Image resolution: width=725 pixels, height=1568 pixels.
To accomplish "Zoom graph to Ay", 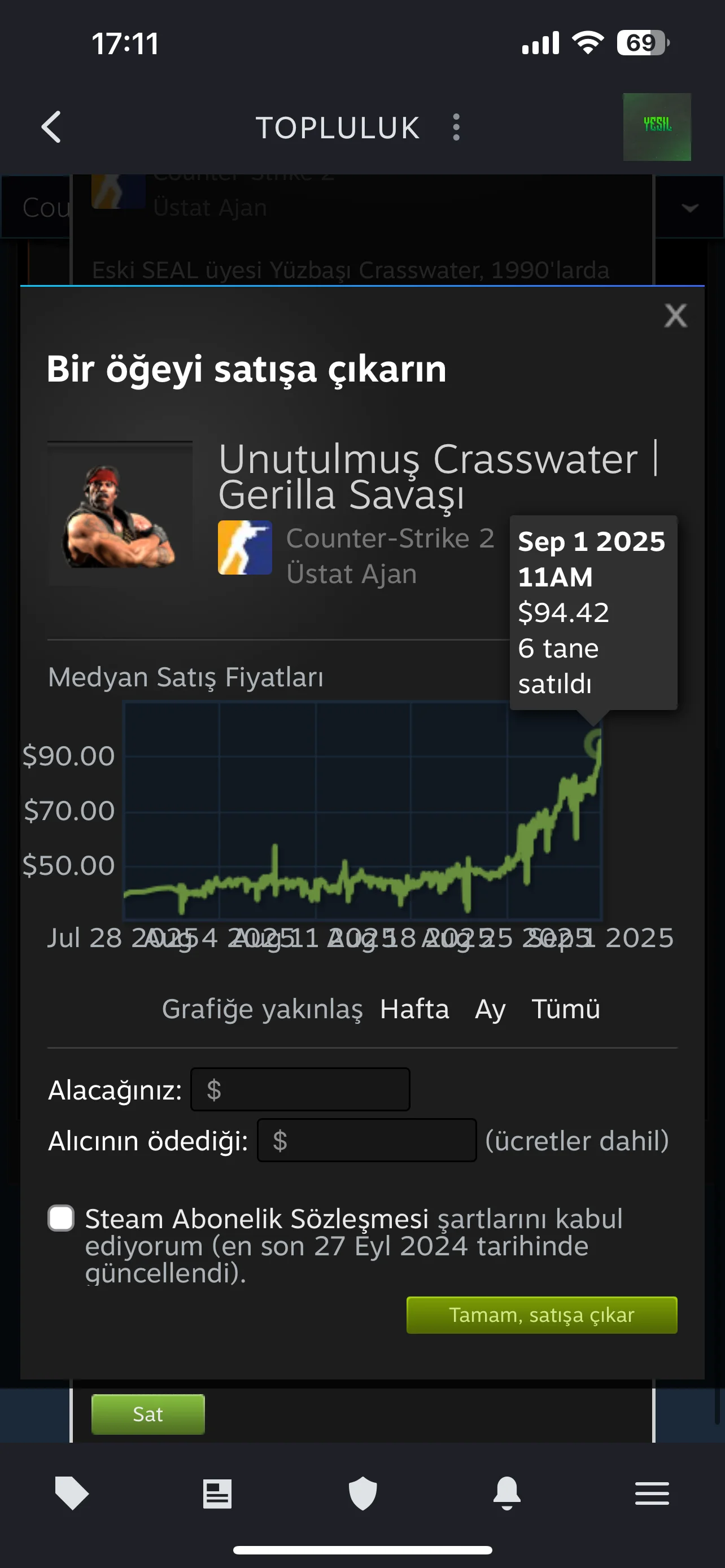I will click(x=490, y=1009).
